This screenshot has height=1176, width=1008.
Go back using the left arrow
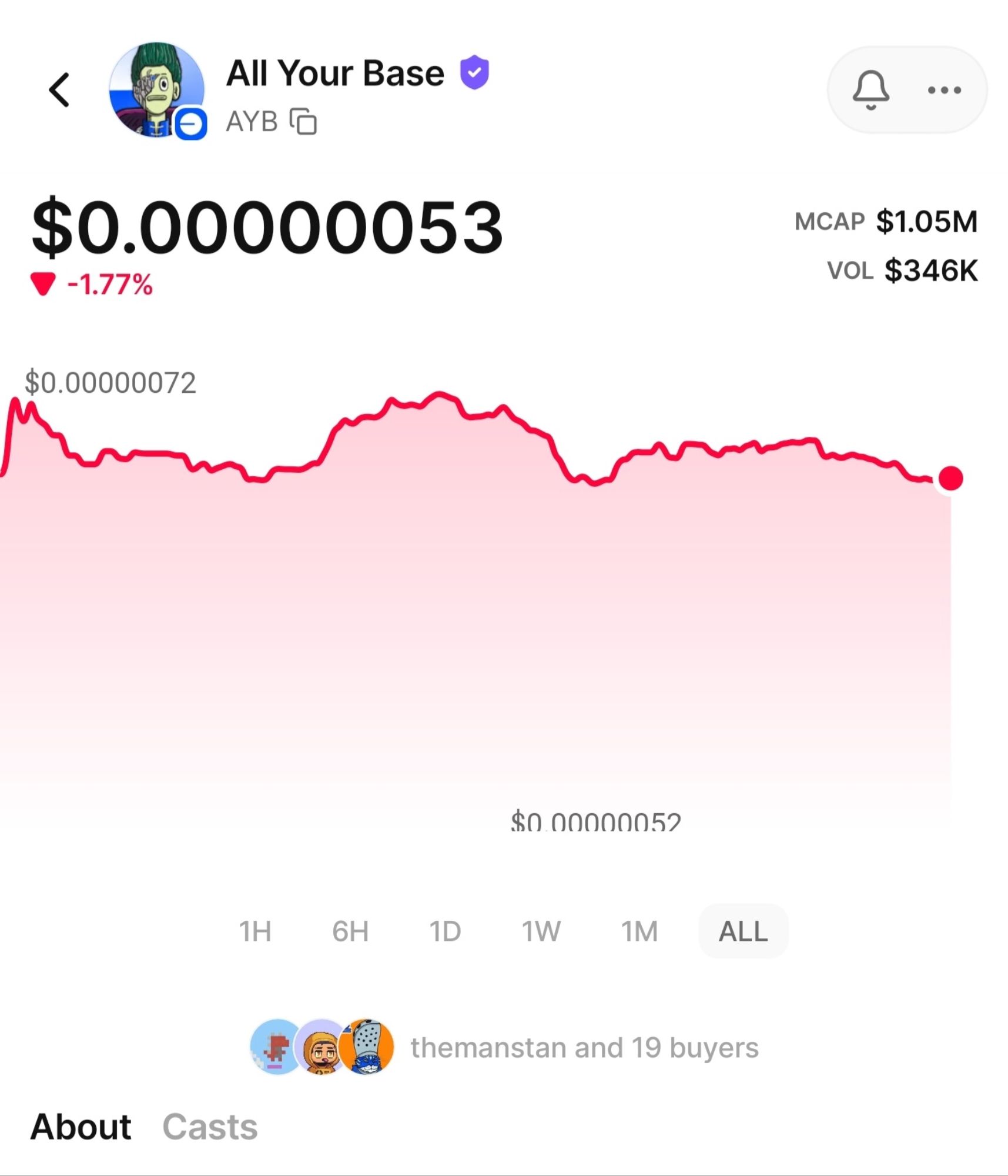[59, 90]
